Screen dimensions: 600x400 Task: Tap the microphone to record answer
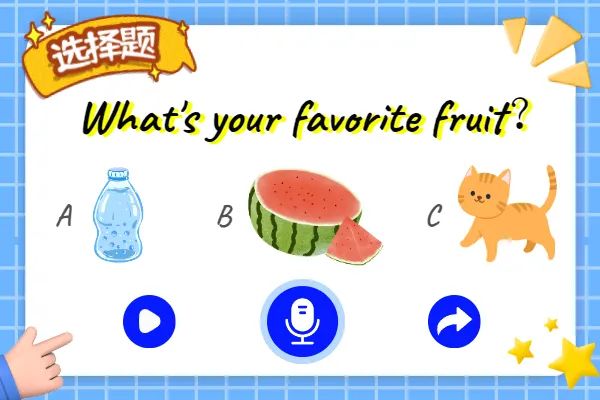tap(301, 322)
